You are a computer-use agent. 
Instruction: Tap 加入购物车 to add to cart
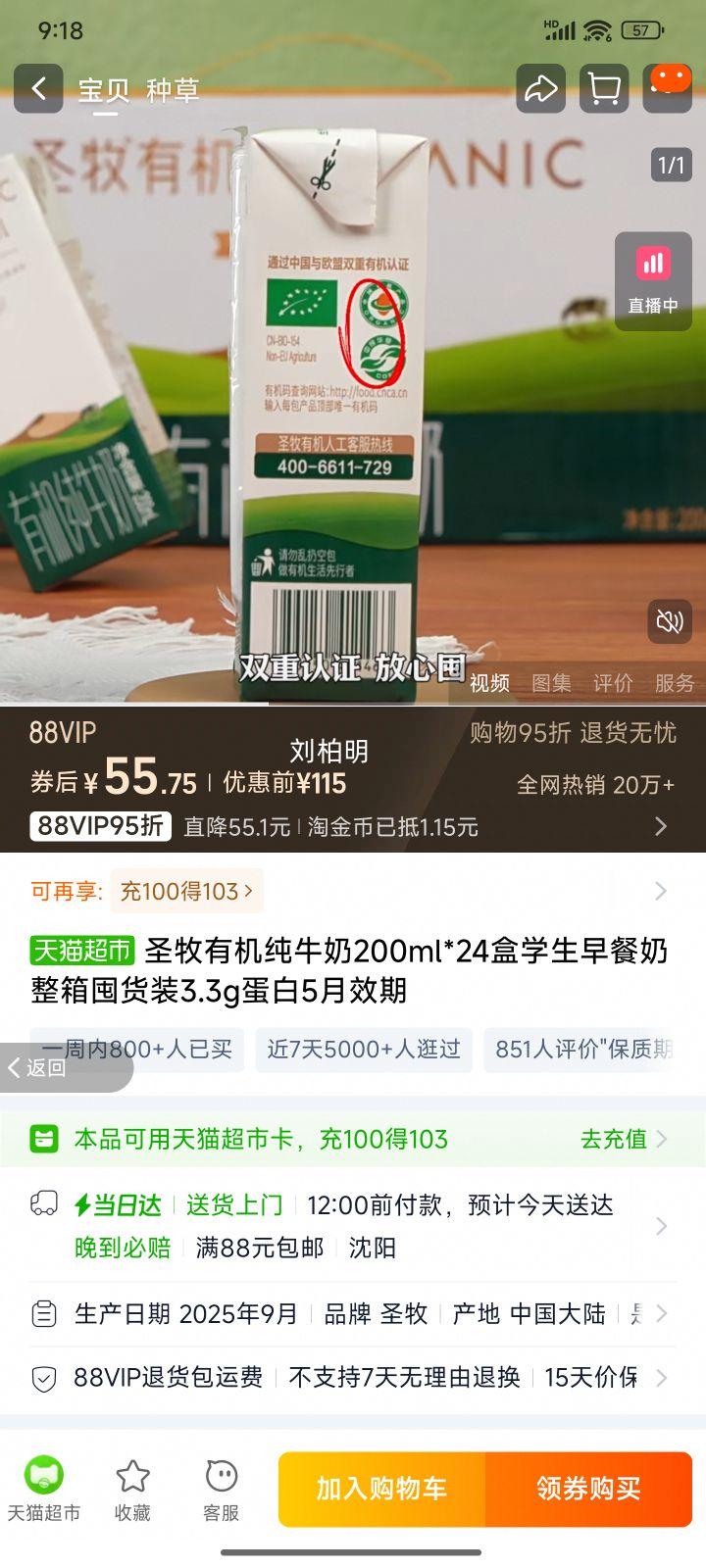(381, 1489)
